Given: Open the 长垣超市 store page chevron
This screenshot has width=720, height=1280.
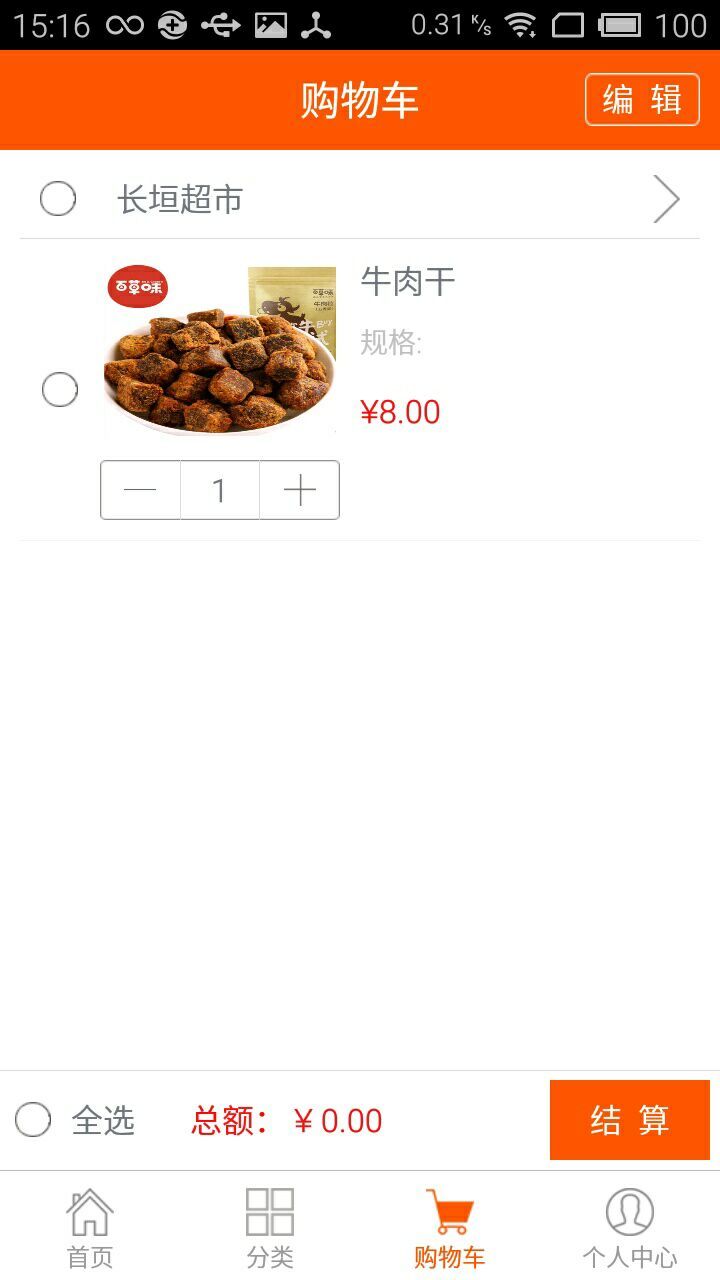Looking at the screenshot, I should (x=666, y=199).
